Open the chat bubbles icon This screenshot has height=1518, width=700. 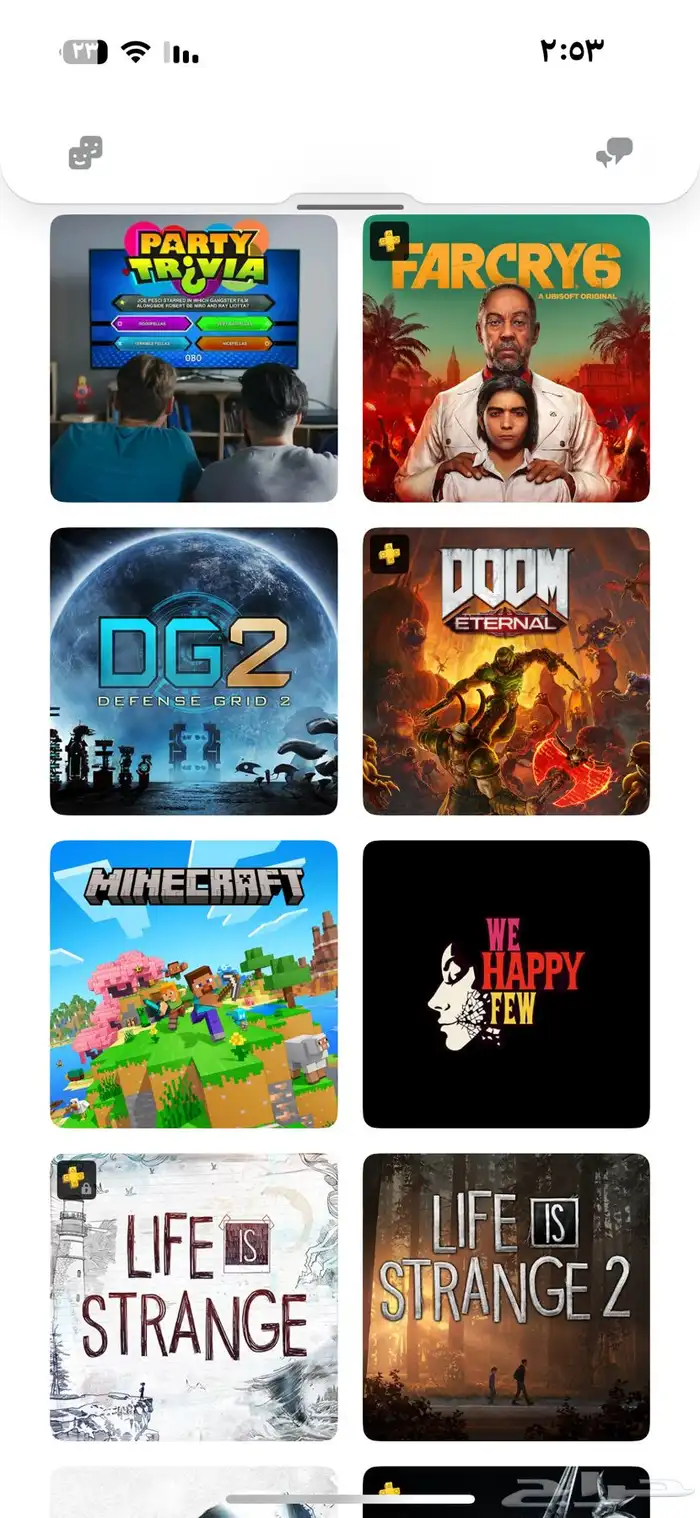614,153
